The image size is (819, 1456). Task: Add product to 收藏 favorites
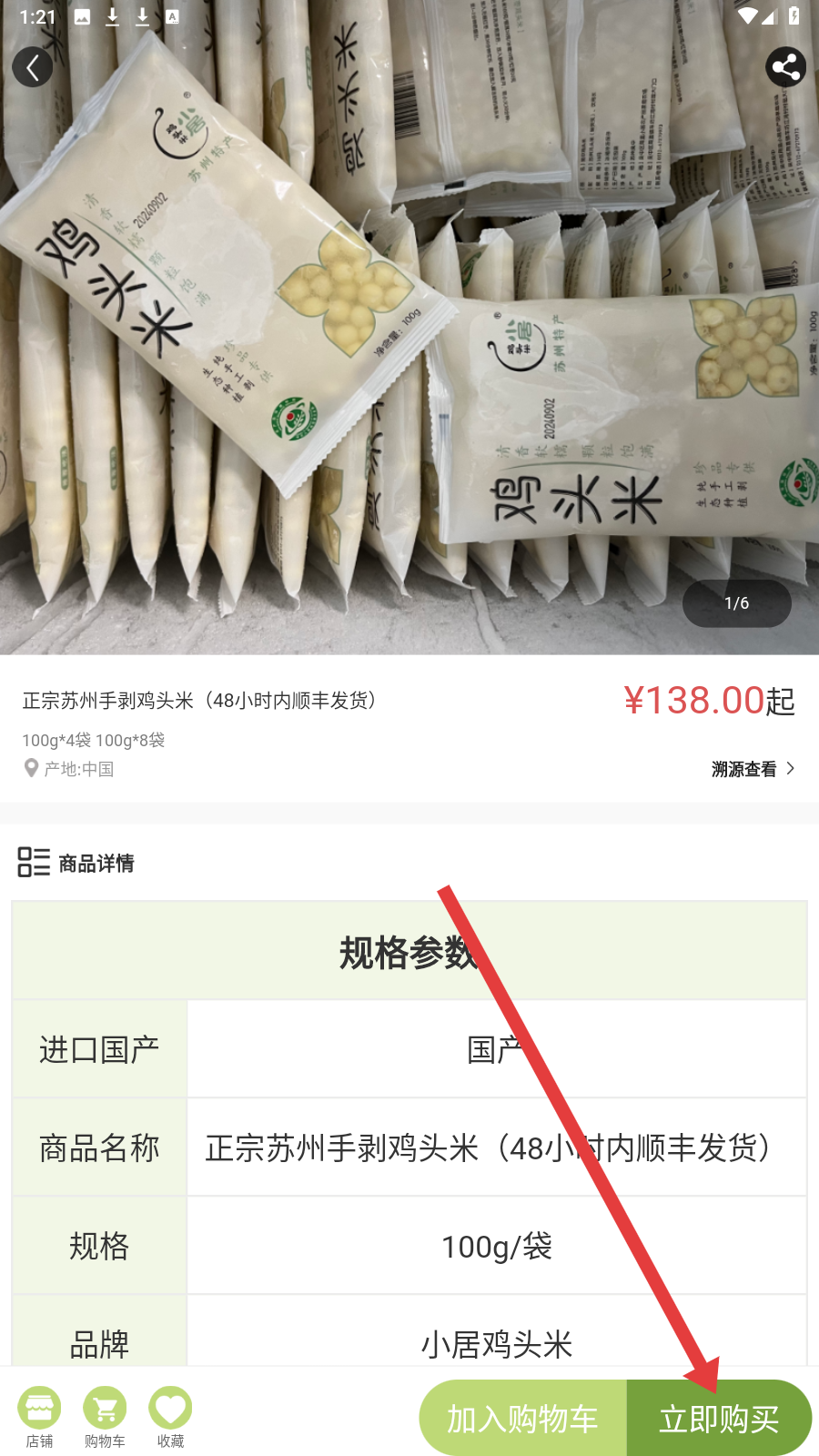click(170, 1417)
